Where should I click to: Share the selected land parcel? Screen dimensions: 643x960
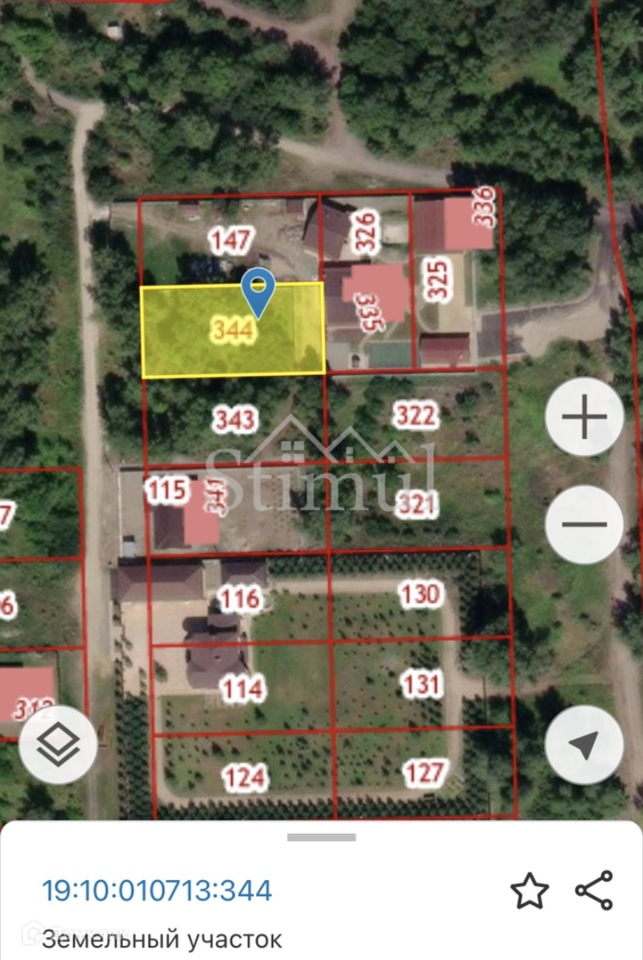[x=594, y=890]
